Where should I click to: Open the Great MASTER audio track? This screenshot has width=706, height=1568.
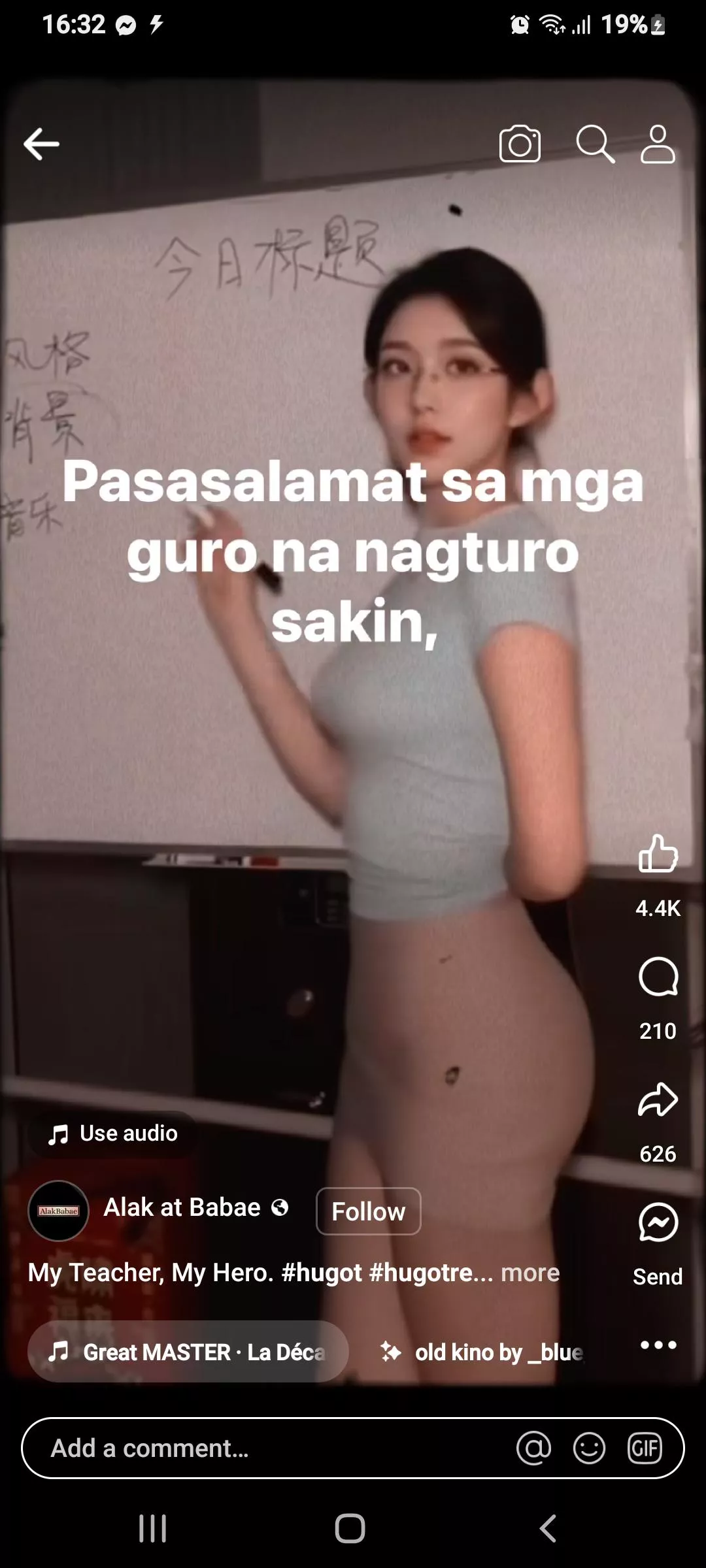pos(188,1352)
